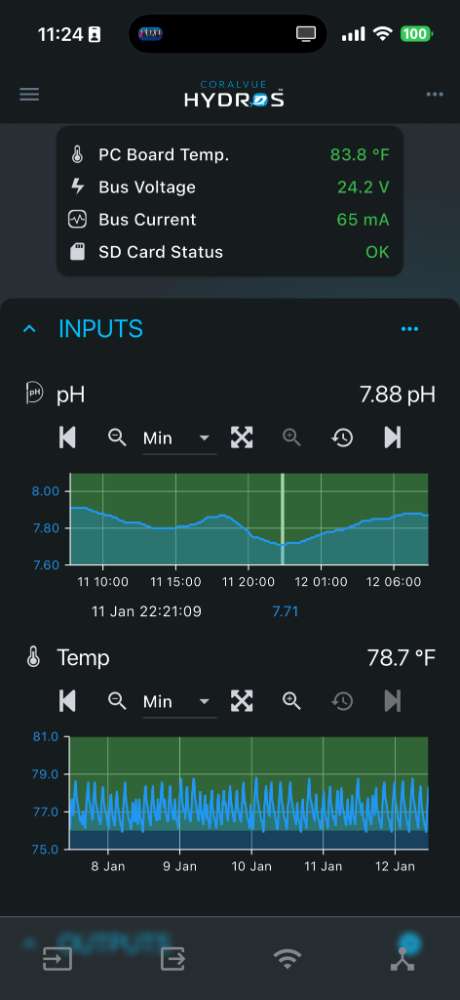Open the hamburger drawer menu
460x1000 pixels.
tap(29, 95)
